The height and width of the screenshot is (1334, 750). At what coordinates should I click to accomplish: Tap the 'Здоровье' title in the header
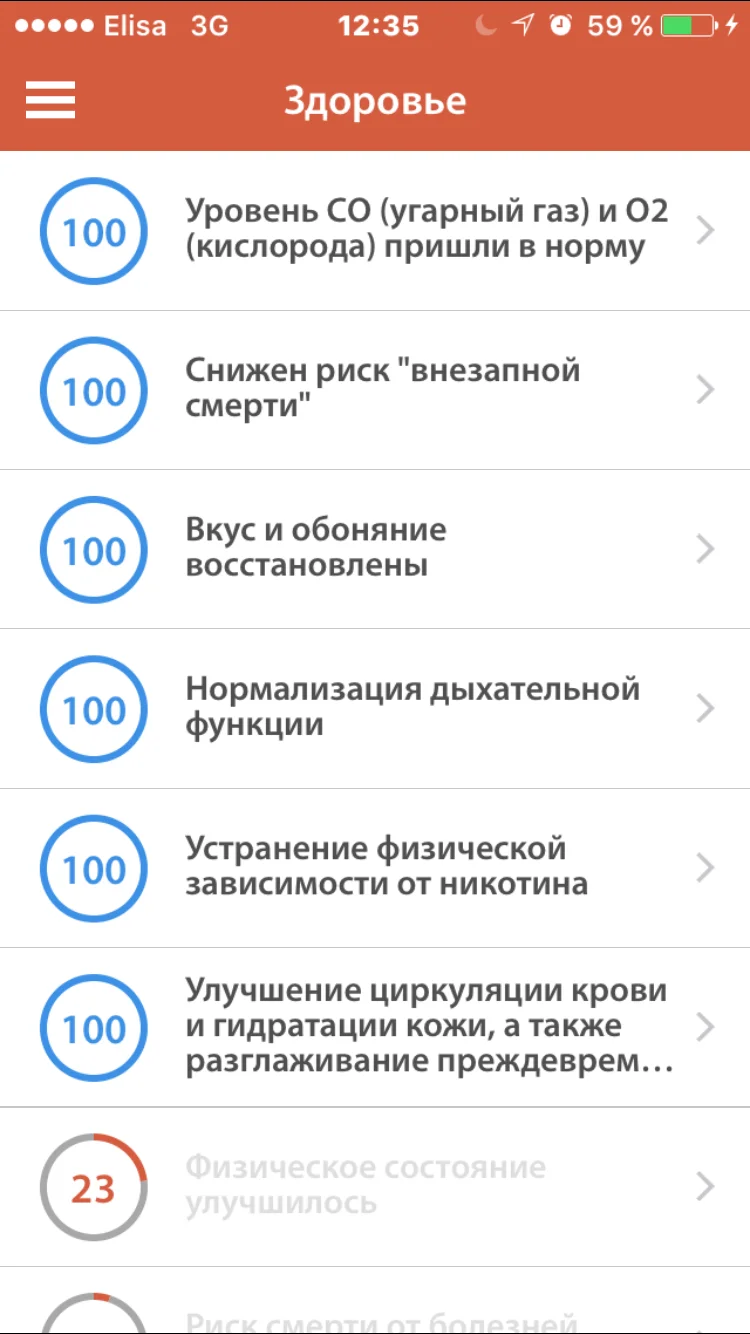pyautogui.click(x=376, y=100)
